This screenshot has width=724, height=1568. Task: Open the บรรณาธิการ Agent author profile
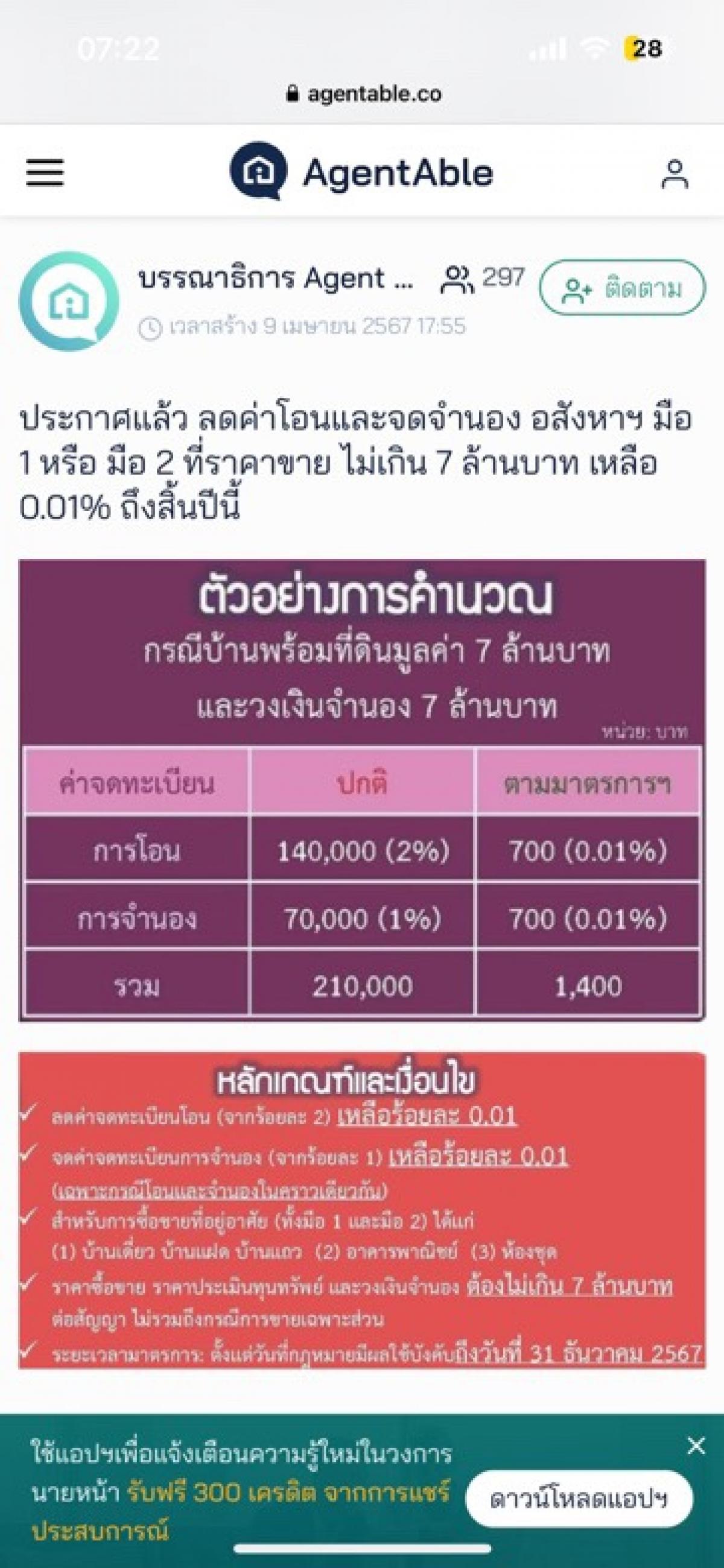[275, 279]
